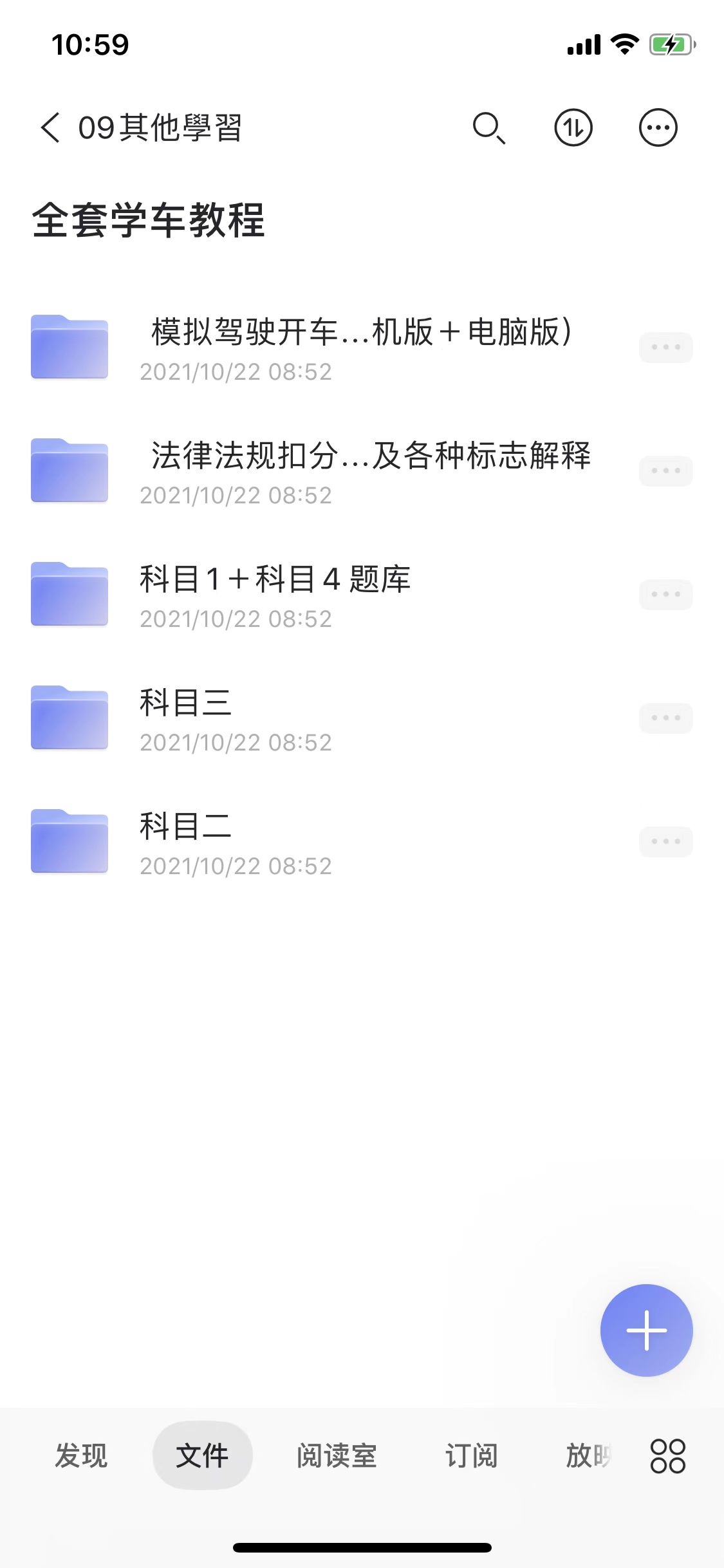The width and height of the screenshot is (724, 1568).
Task: Show options for the 科目三 folder
Action: tap(665, 718)
